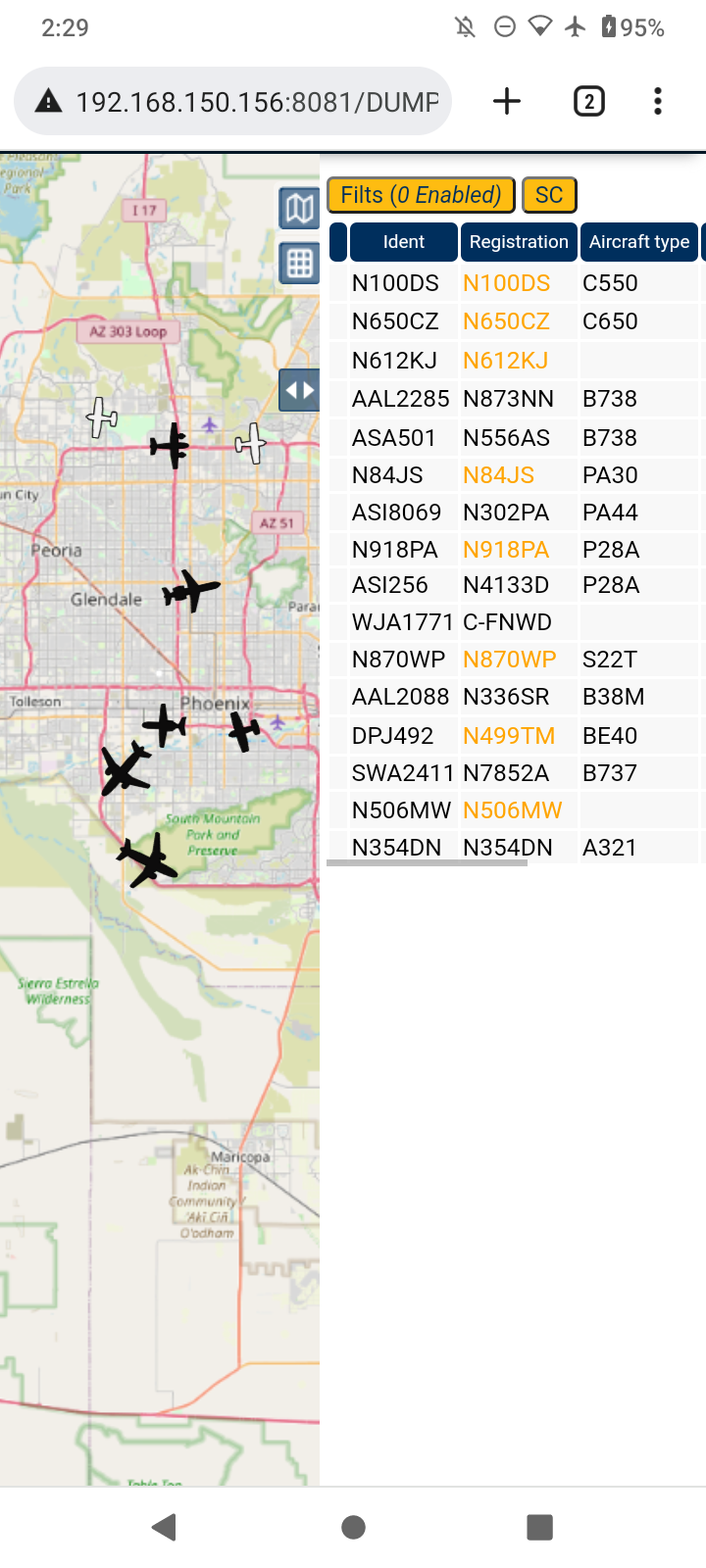Sort table by Ident column
706x1568 pixels.
coord(404,242)
